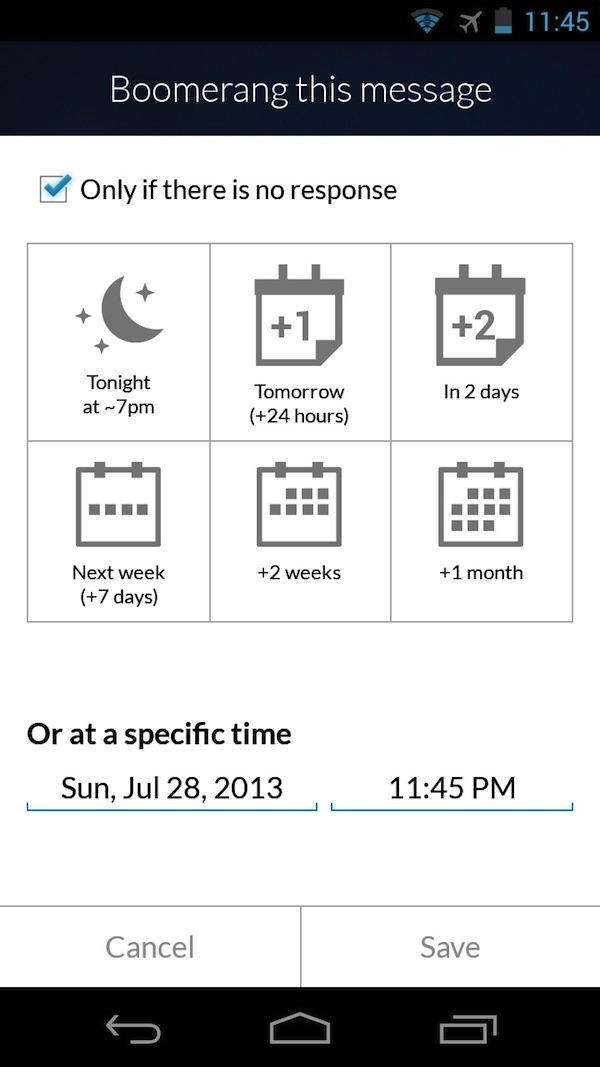Screen dimensions: 600x1067
Task: Choose Next week (+7 days) option
Action: tap(118, 531)
